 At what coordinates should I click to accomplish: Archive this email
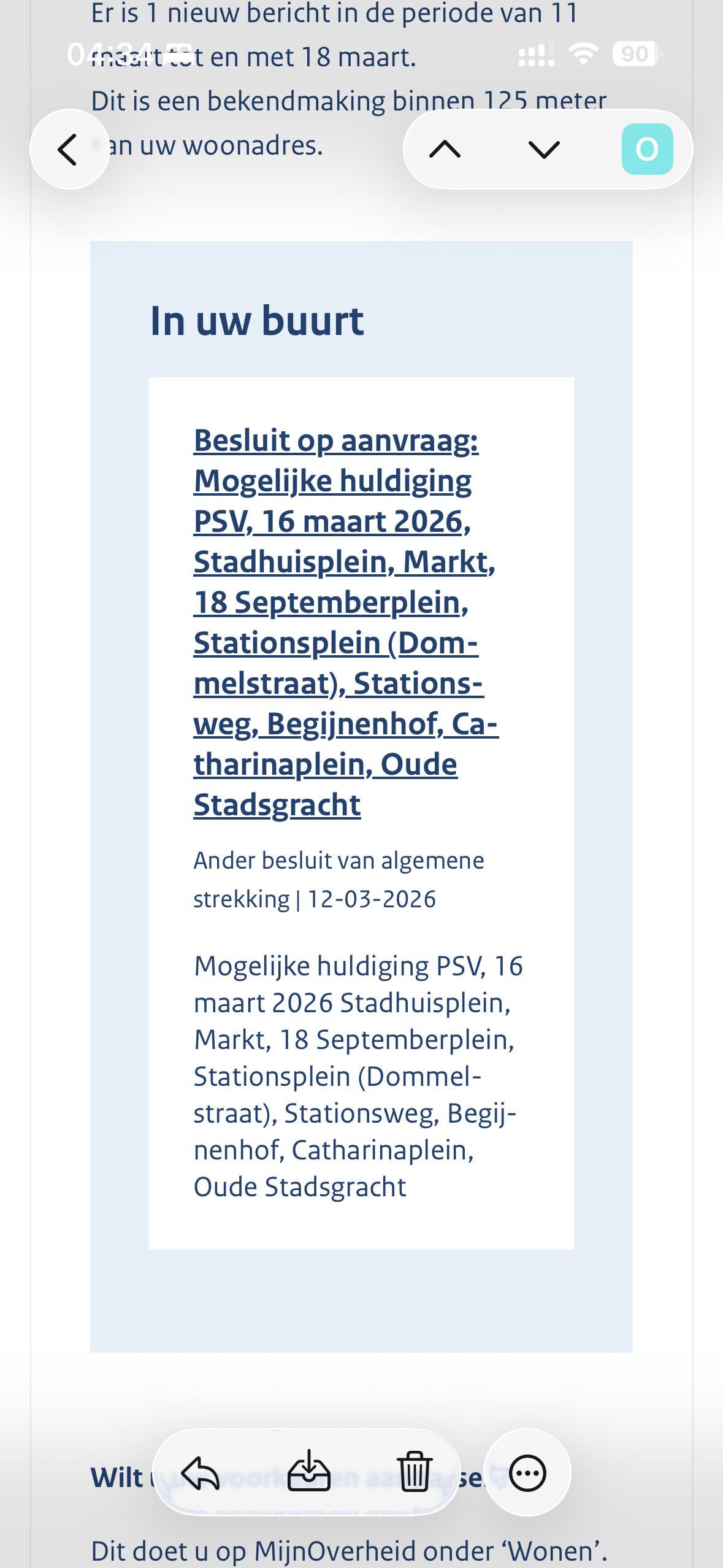pyautogui.click(x=308, y=1472)
